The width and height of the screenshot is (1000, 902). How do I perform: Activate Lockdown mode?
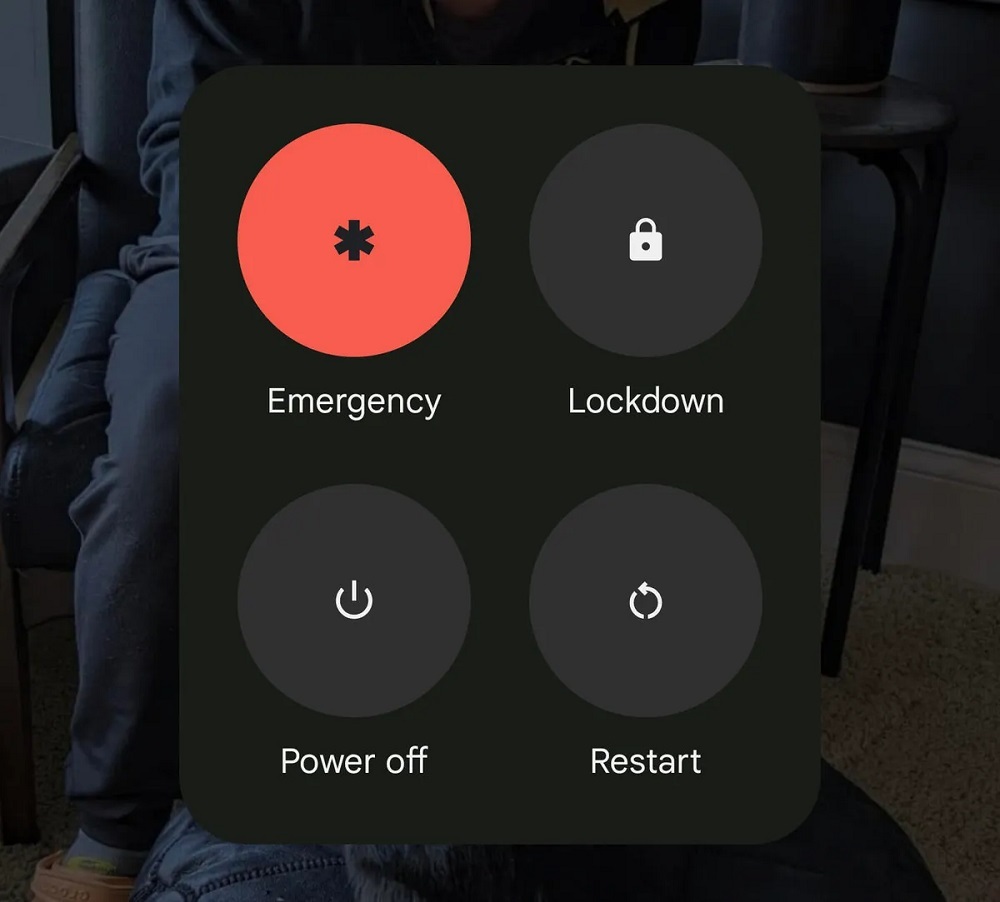click(x=645, y=241)
